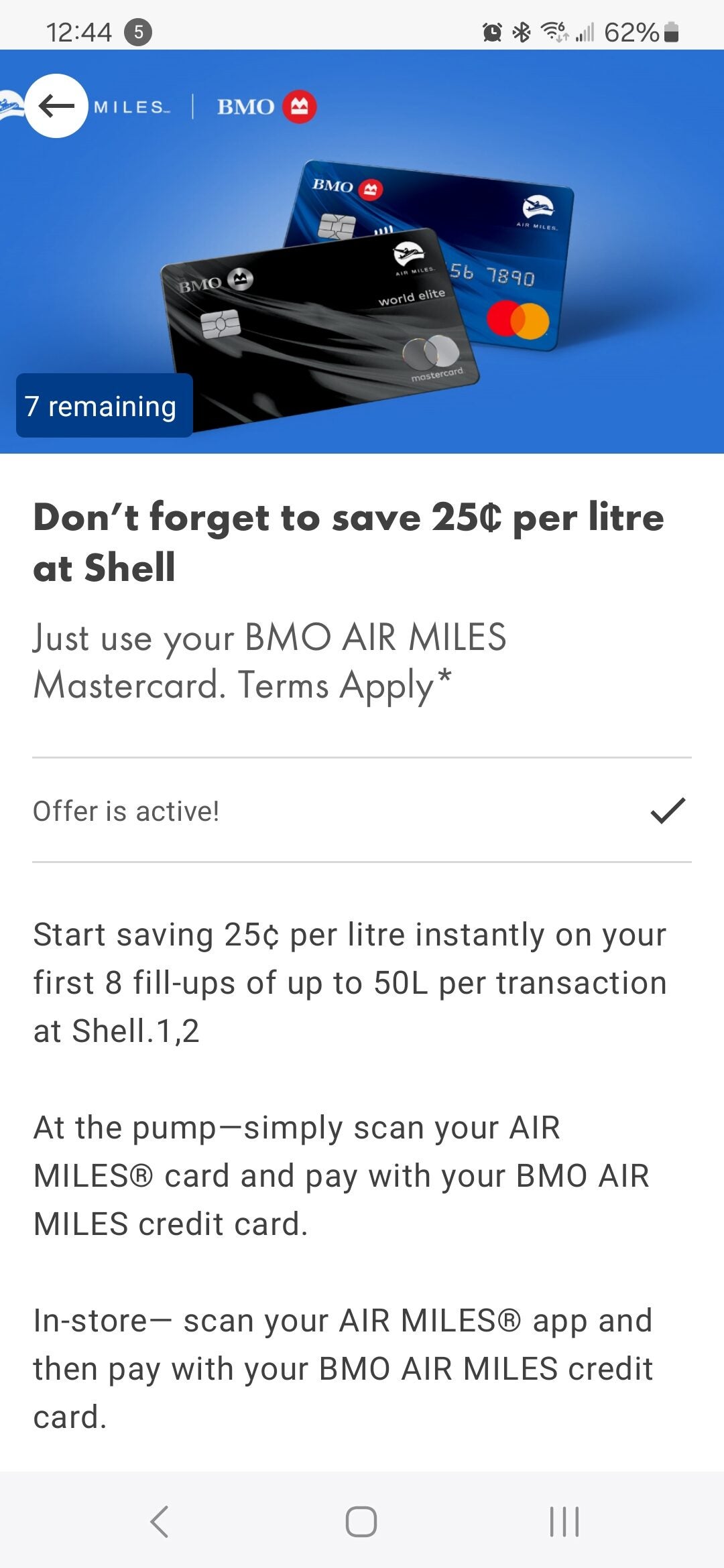Tap the MILES header menu text
Image resolution: width=724 pixels, height=1568 pixels.
(x=132, y=107)
